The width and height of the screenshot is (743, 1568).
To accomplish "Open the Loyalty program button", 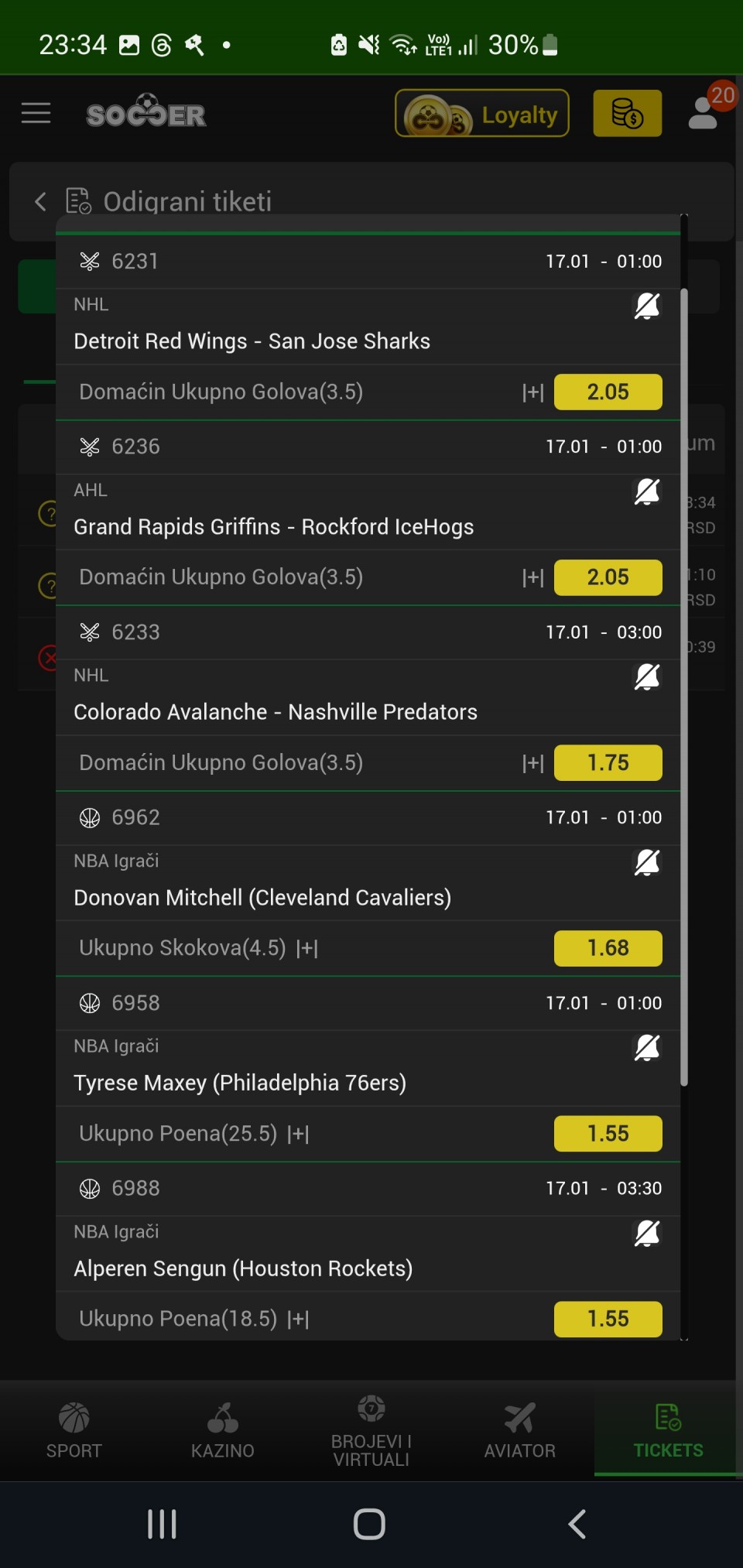I will [481, 114].
